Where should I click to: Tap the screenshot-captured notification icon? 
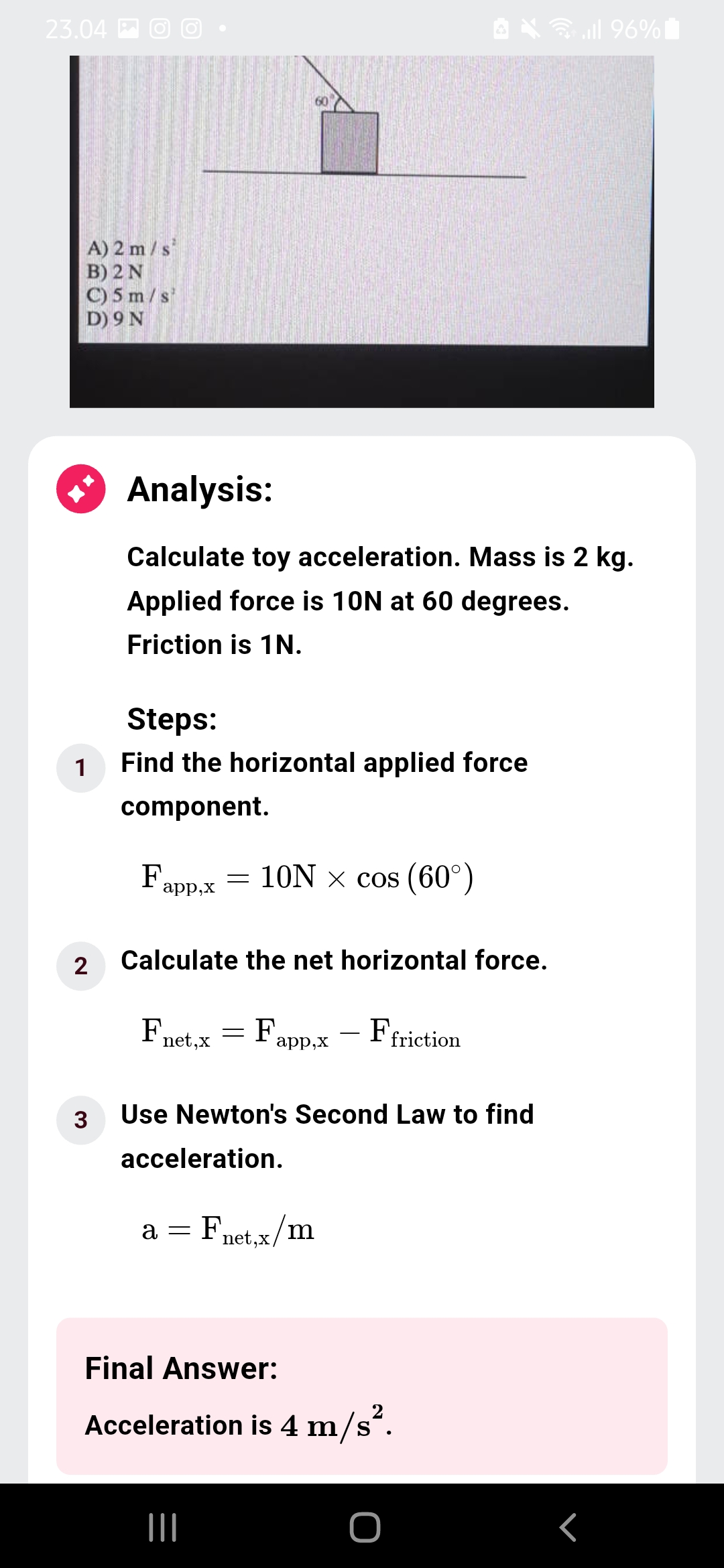(x=127, y=28)
